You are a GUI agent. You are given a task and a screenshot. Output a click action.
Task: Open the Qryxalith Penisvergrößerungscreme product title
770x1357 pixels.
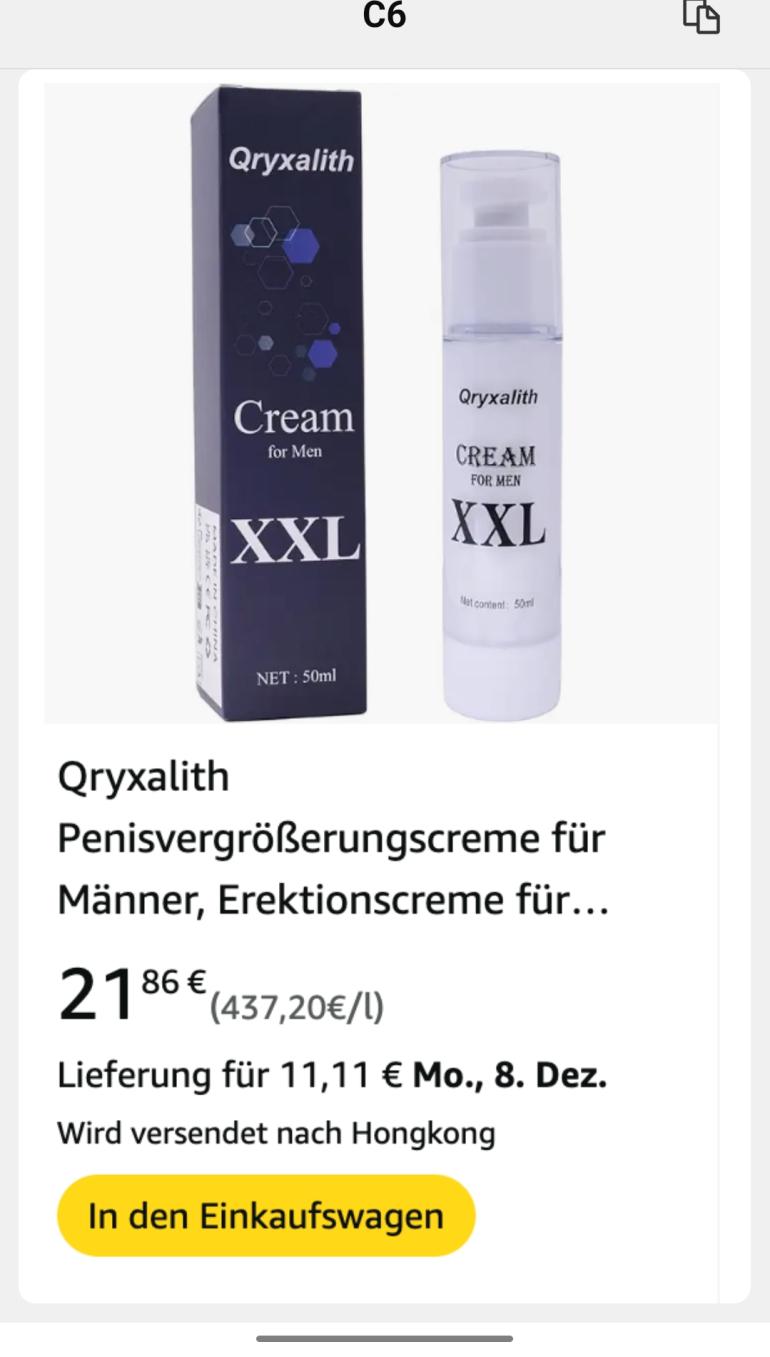[332, 838]
